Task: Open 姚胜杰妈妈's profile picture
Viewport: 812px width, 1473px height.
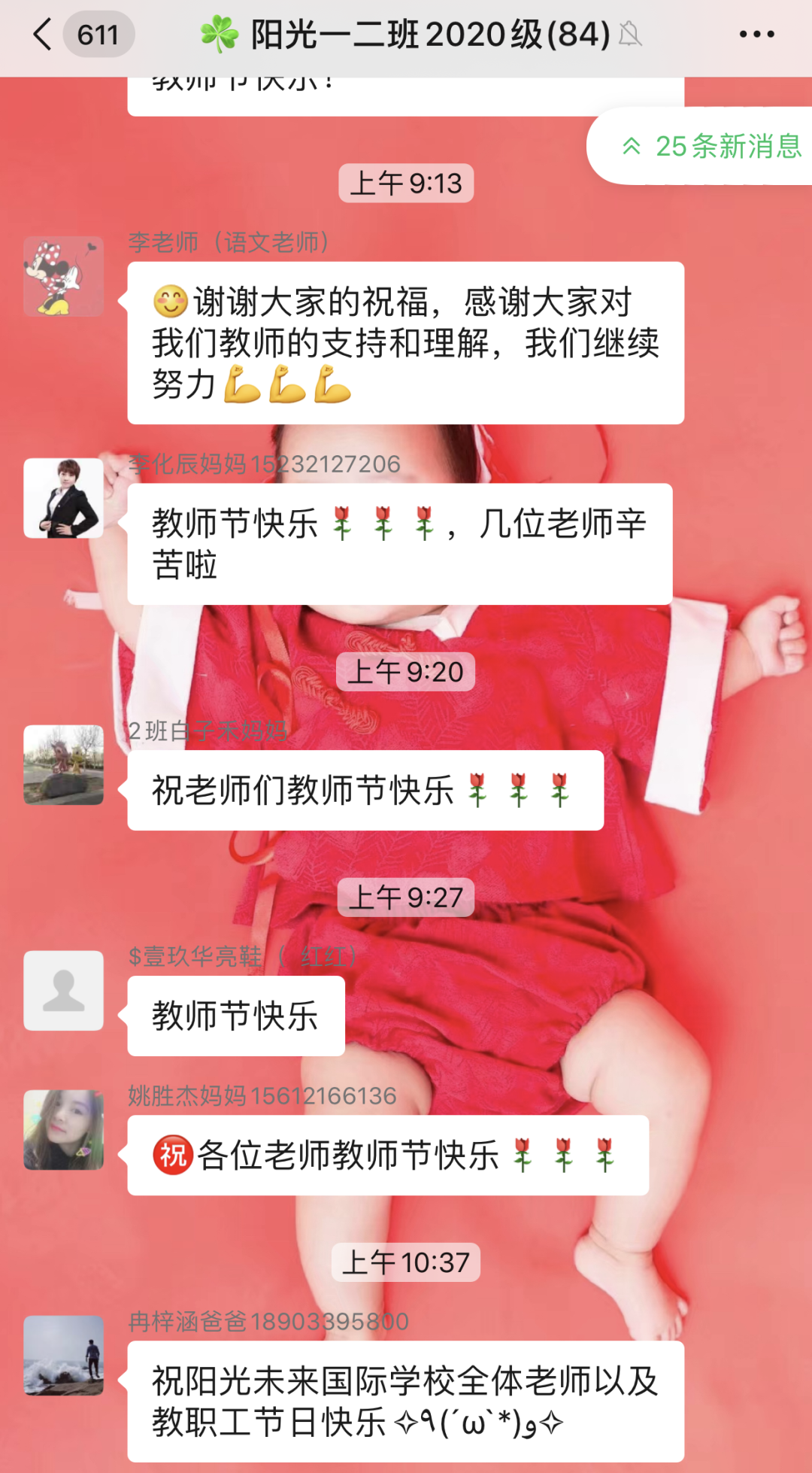Action: 64,1129
